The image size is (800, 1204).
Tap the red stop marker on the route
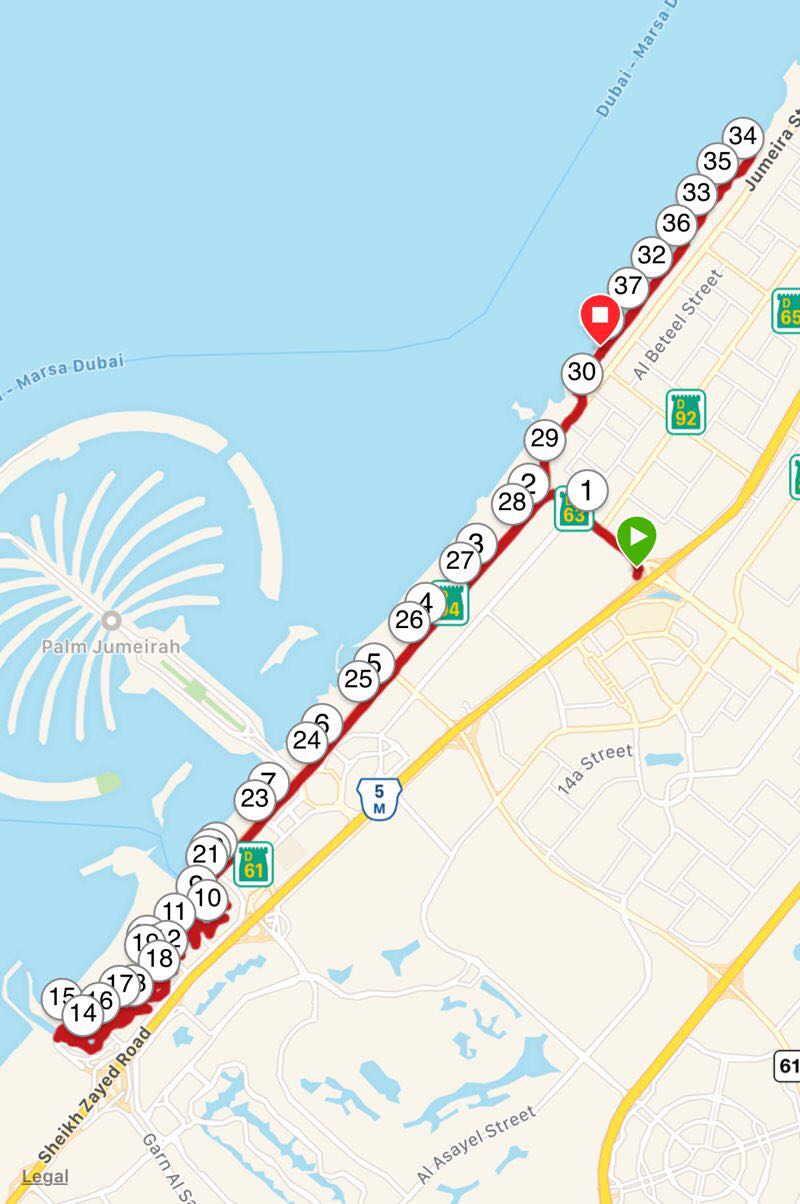pos(600,317)
